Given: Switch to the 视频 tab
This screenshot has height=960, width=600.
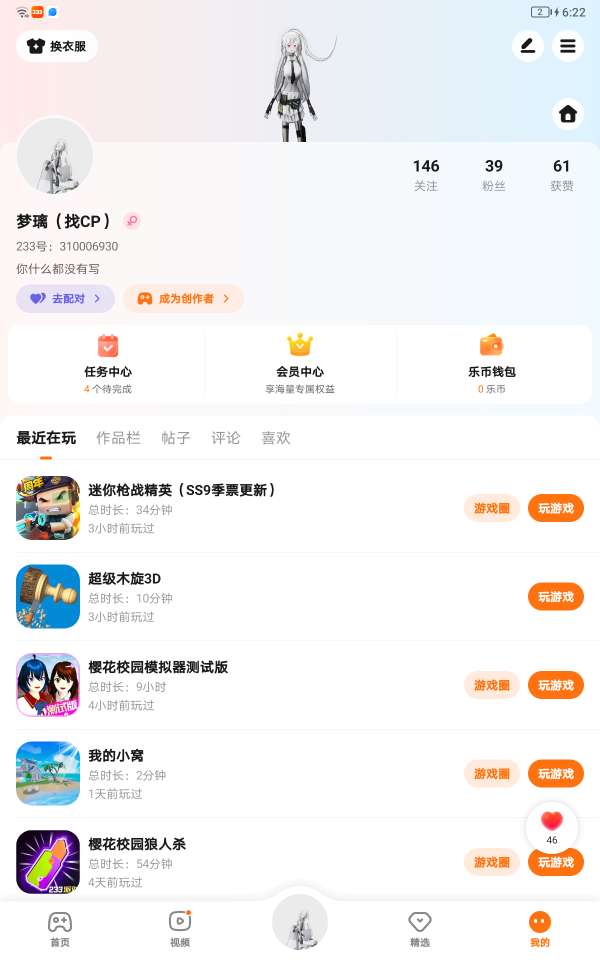Looking at the screenshot, I should click(180, 929).
